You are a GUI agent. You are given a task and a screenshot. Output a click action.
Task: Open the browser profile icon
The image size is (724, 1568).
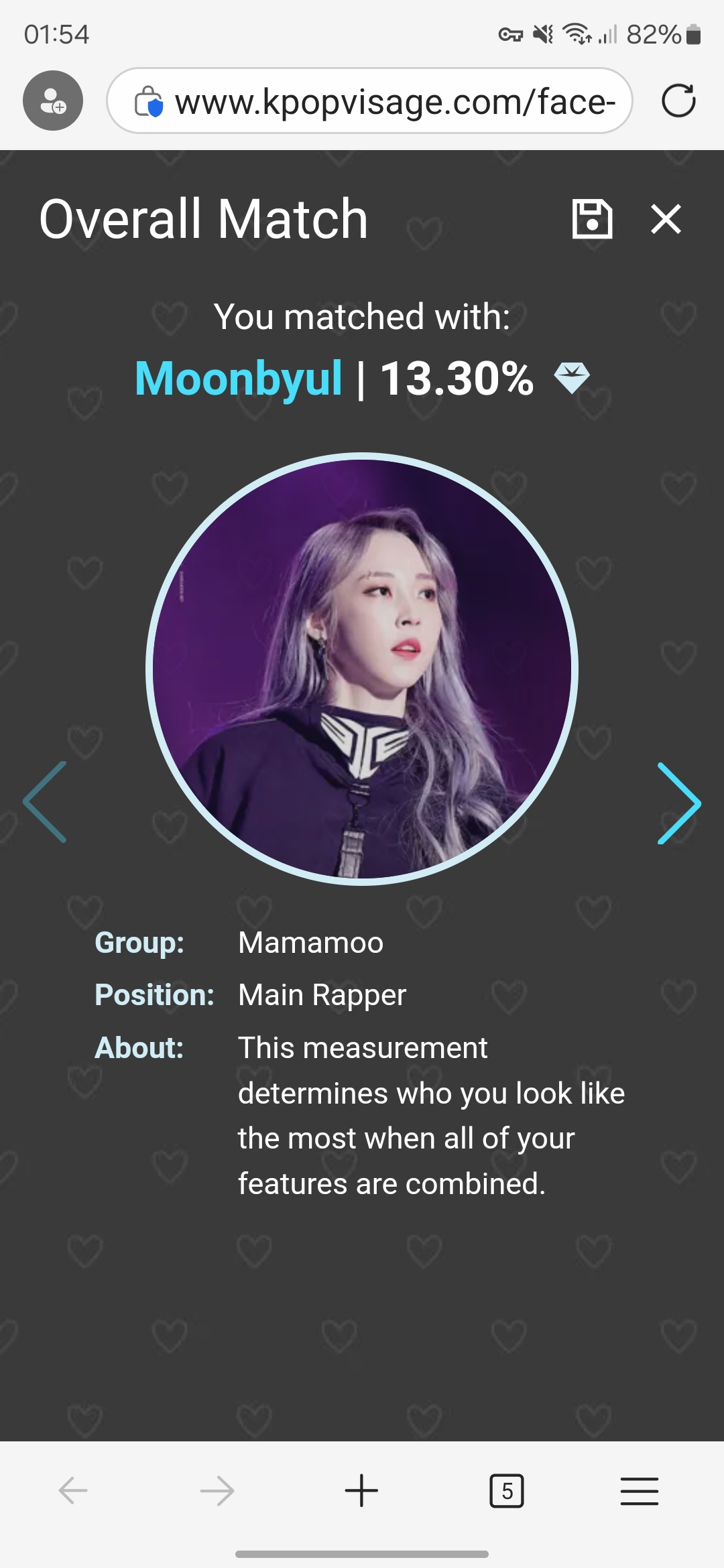pyautogui.click(x=53, y=101)
